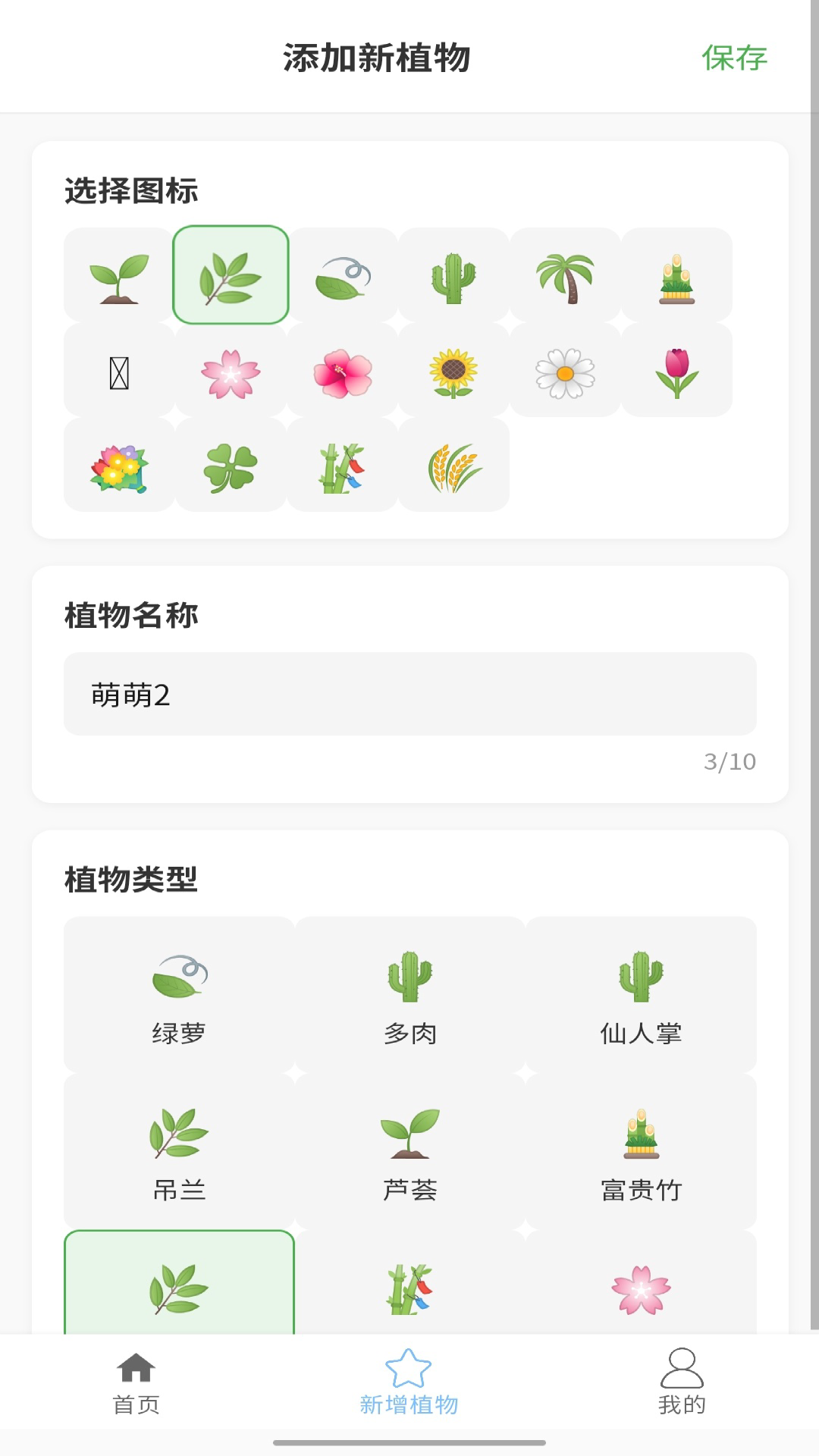The height and width of the screenshot is (1456, 819).
Task: Select the cactus icon in 选择图标
Action: [452, 277]
